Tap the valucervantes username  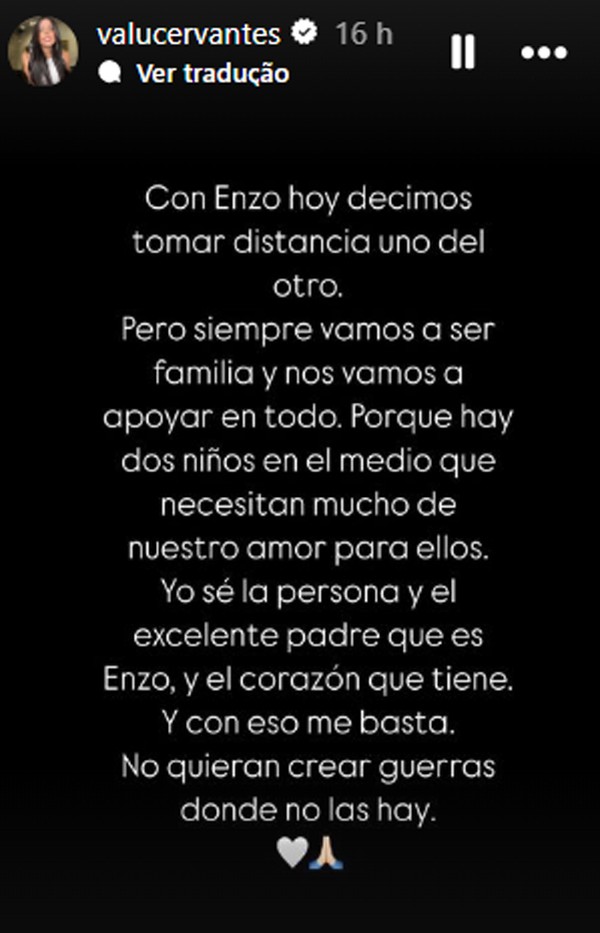coord(187,33)
